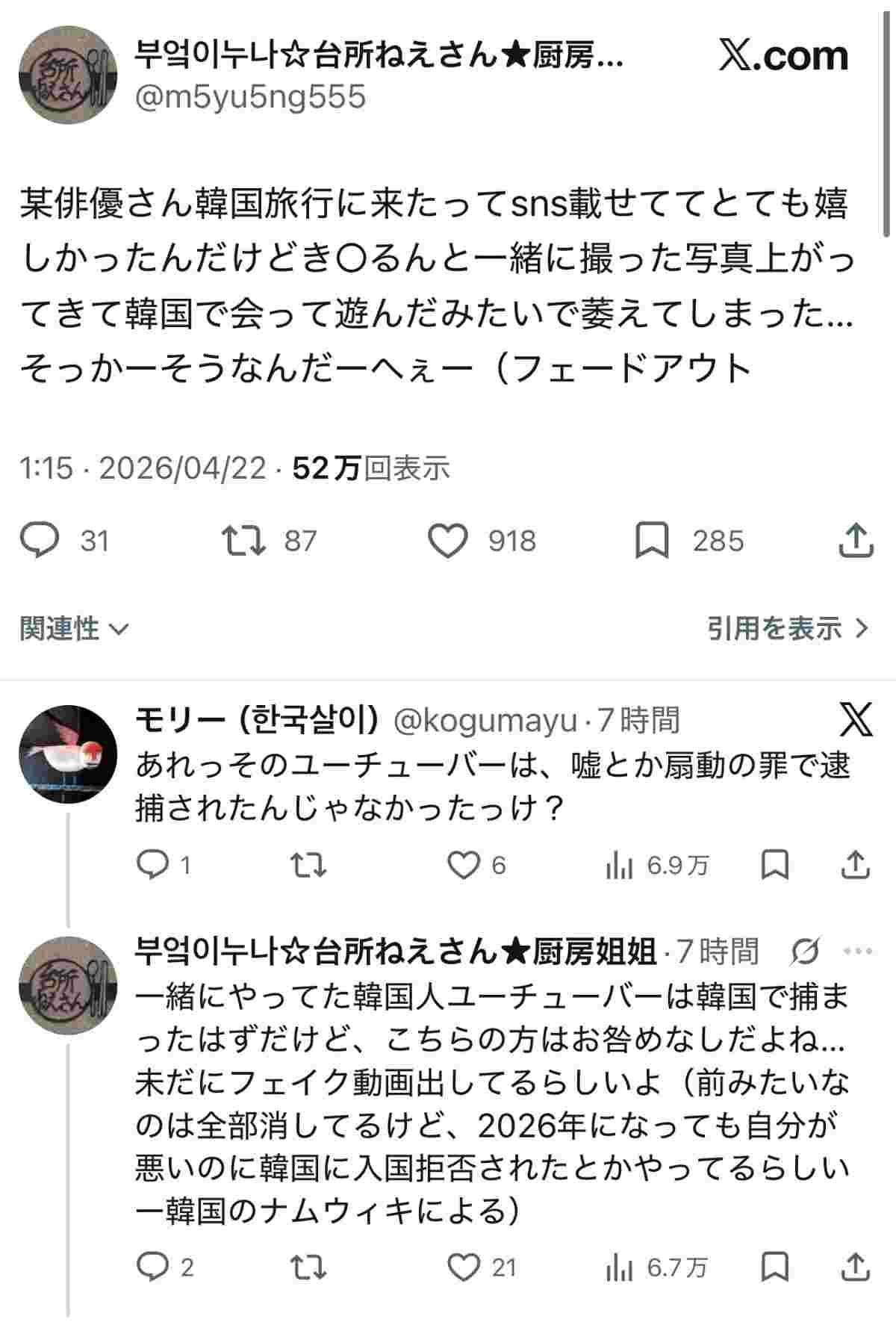
Task: Share モリー's comment
Action: pyautogui.click(x=856, y=865)
